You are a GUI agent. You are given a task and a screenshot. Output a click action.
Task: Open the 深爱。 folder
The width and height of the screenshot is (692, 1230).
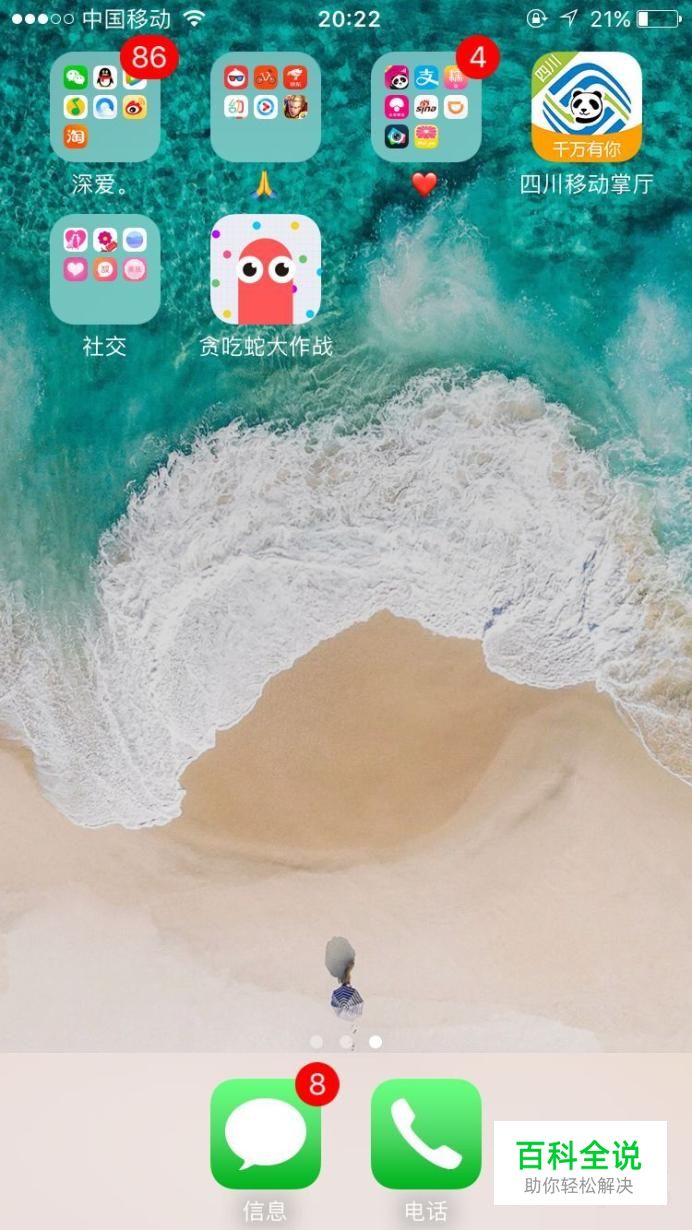point(105,107)
